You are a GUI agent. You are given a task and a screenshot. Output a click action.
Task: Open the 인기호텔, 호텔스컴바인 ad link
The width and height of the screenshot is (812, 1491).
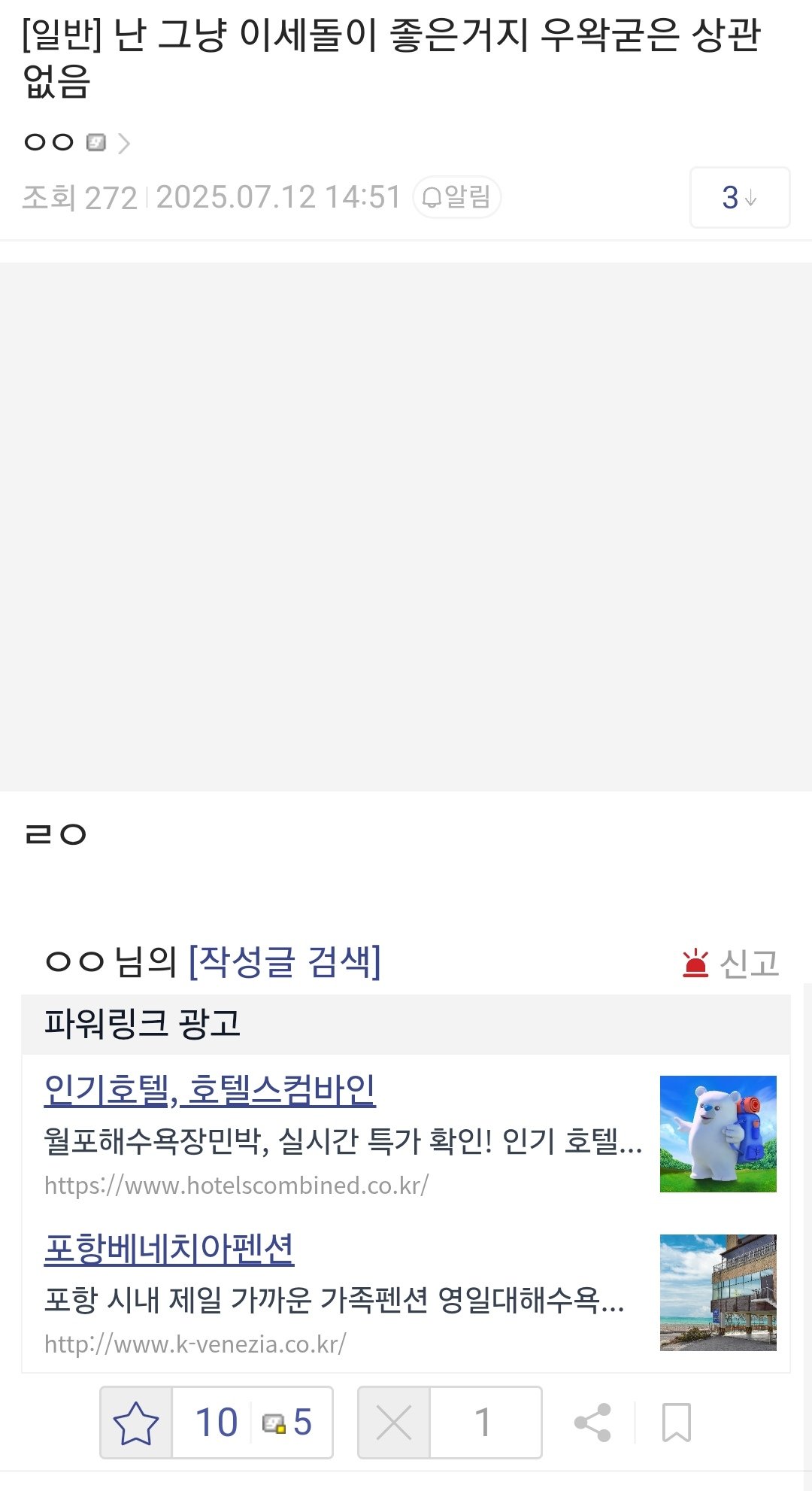(210, 1090)
